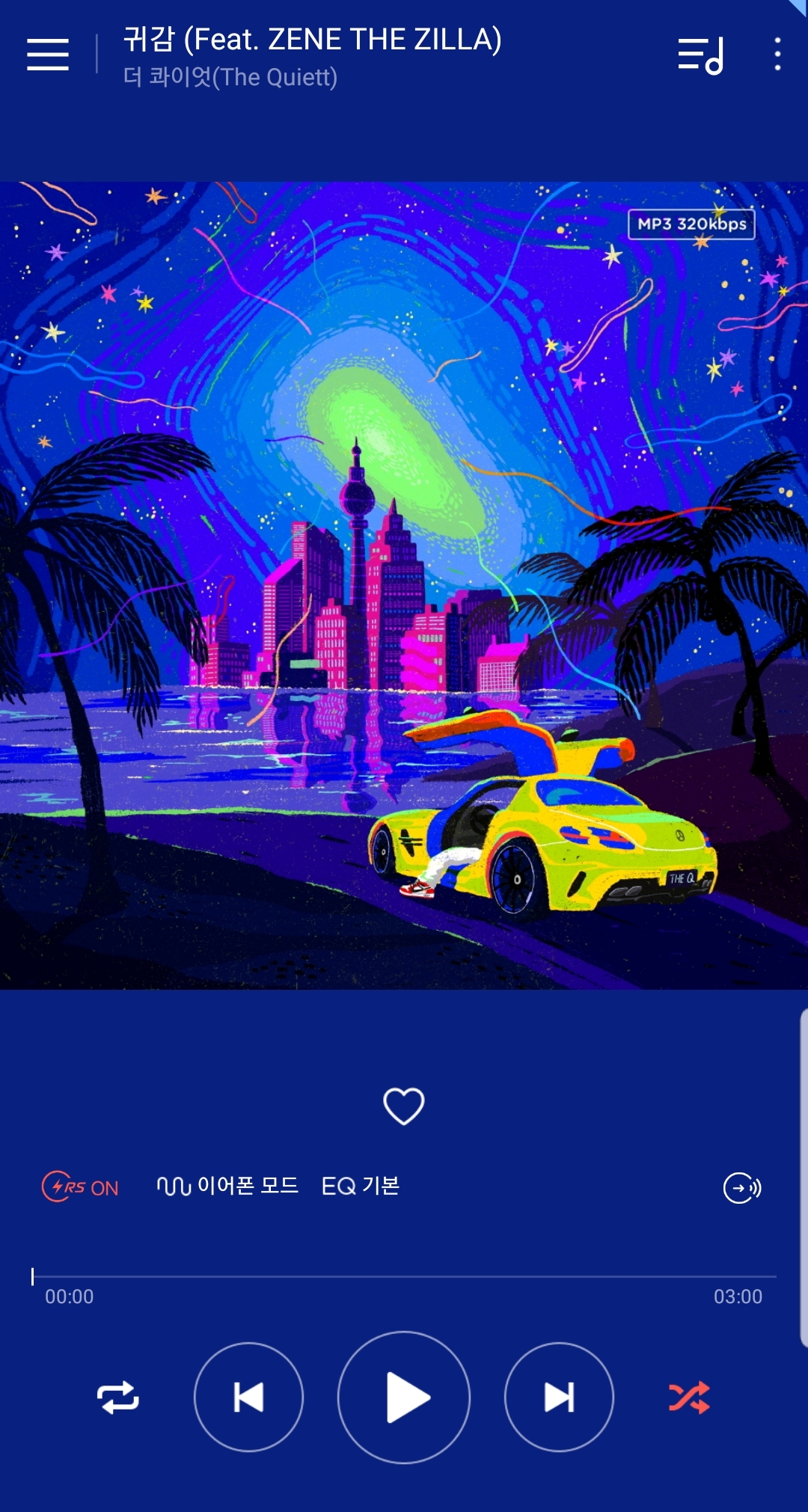Skip to the next track

559,1397
